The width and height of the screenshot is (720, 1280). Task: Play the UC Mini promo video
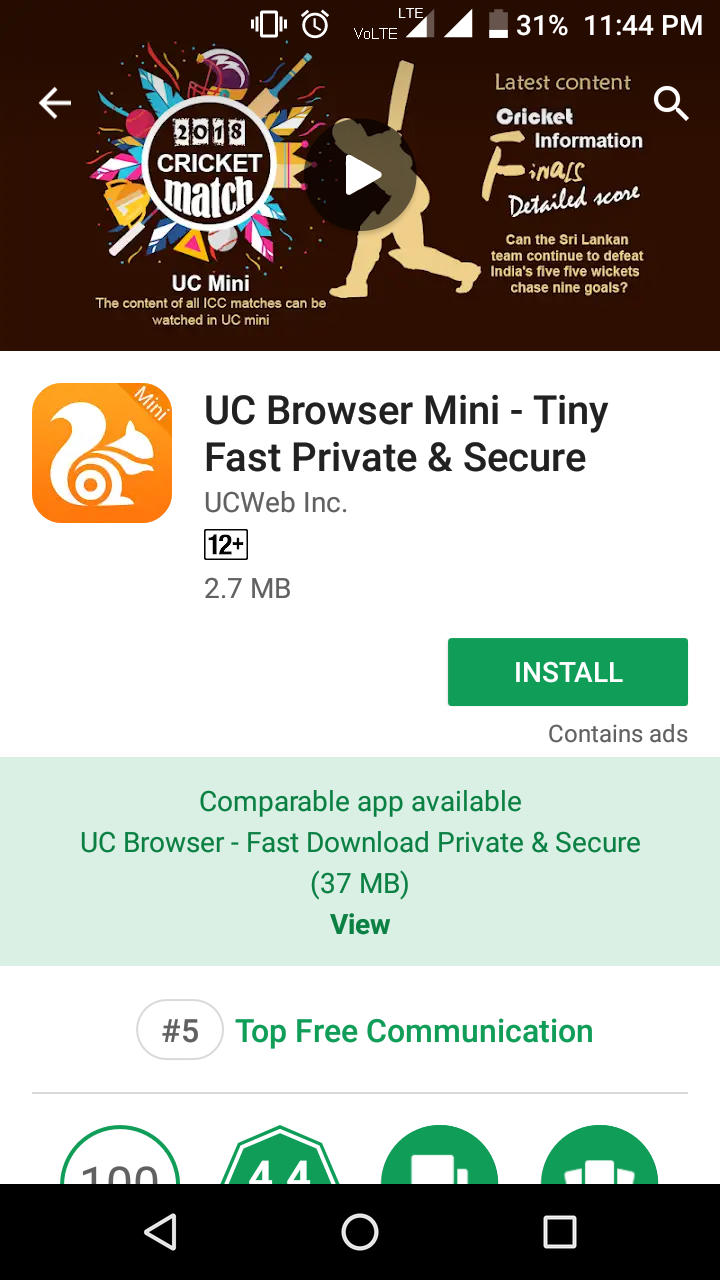[x=361, y=176]
